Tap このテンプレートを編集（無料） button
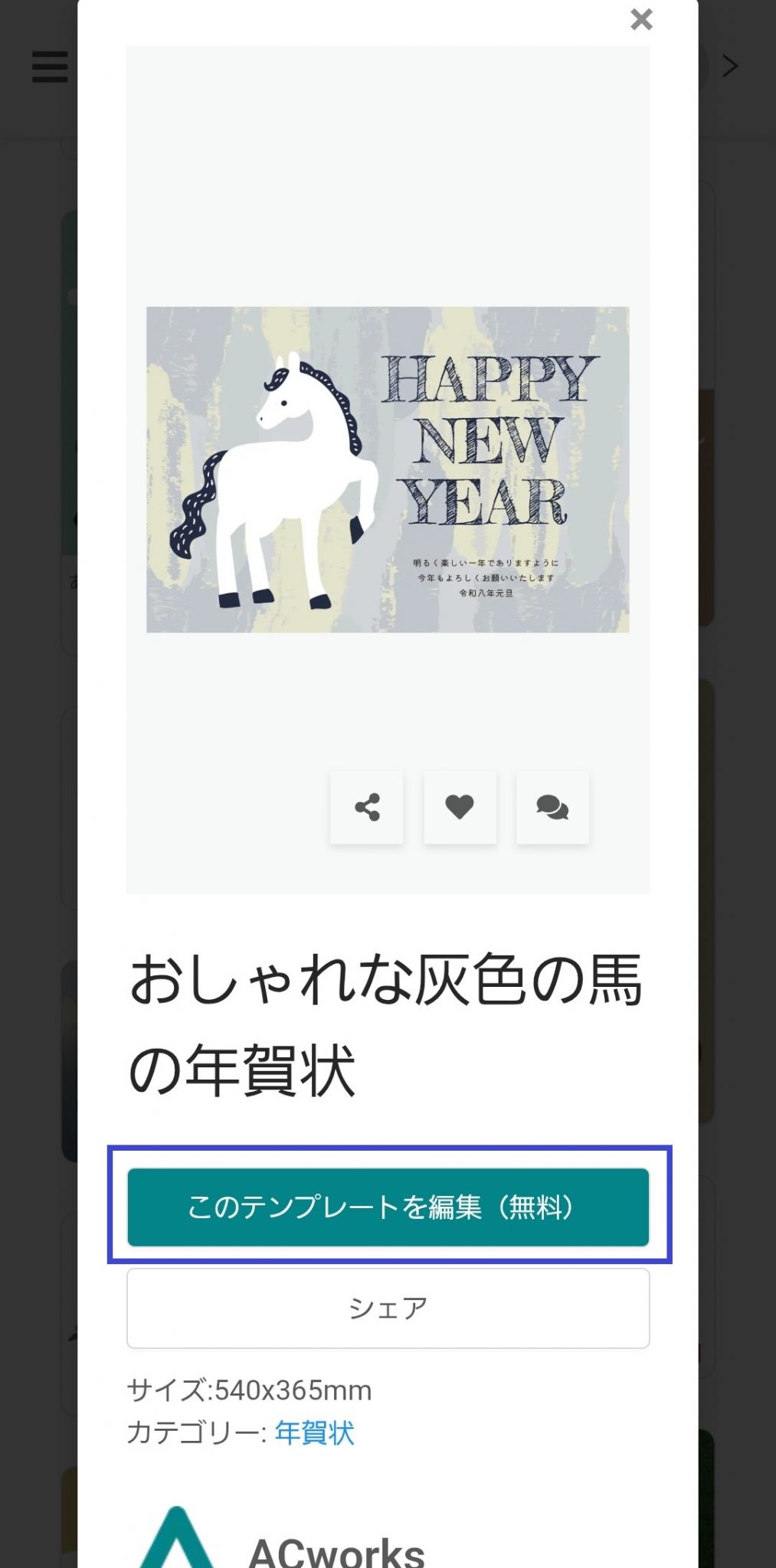 (x=388, y=1207)
